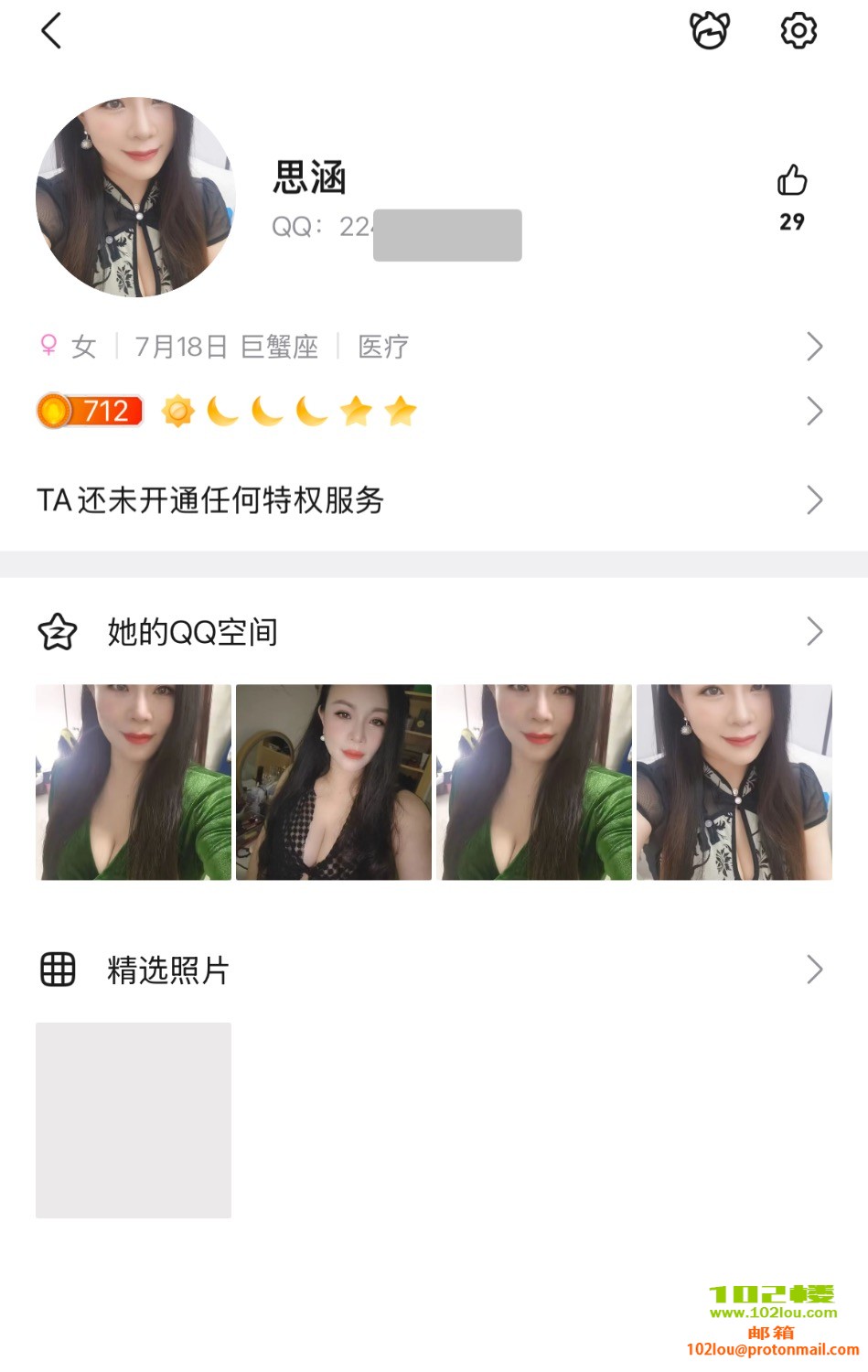
Task: Open the 精选照片 section
Action: tap(430, 970)
